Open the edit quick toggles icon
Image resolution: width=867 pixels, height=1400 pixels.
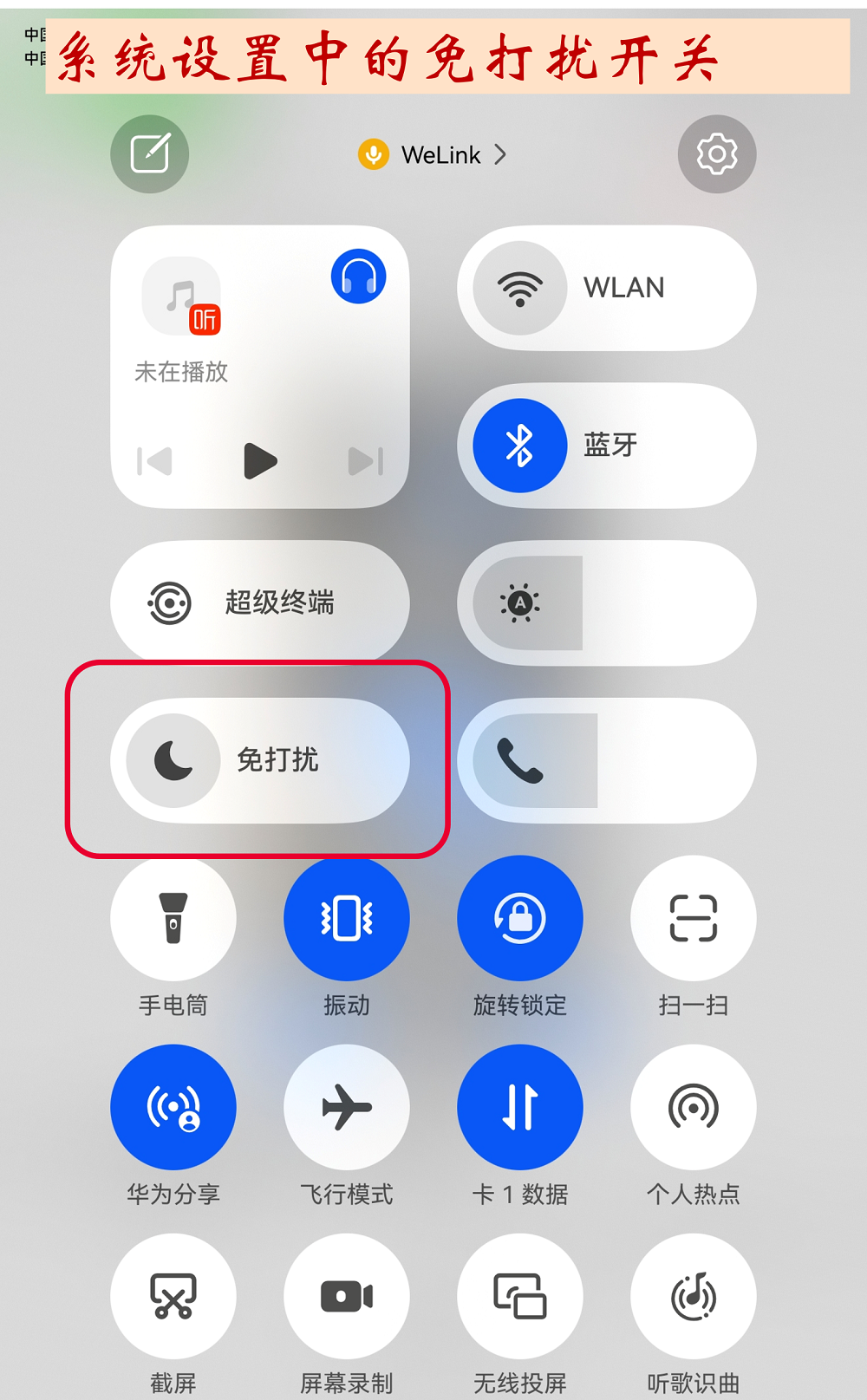pyautogui.click(x=150, y=154)
